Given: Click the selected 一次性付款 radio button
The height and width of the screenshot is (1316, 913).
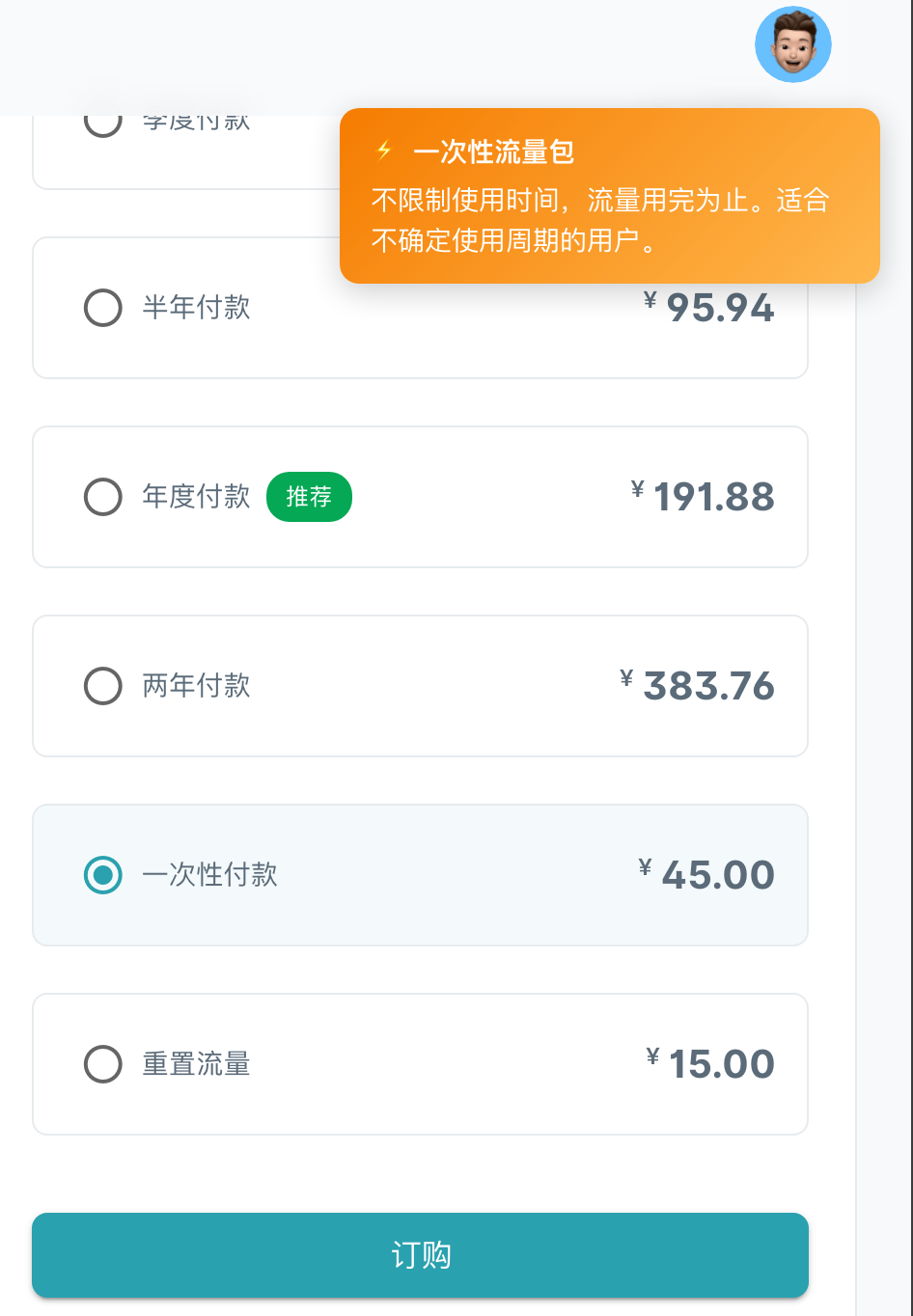Looking at the screenshot, I should pyautogui.click(x=102, y=875).
